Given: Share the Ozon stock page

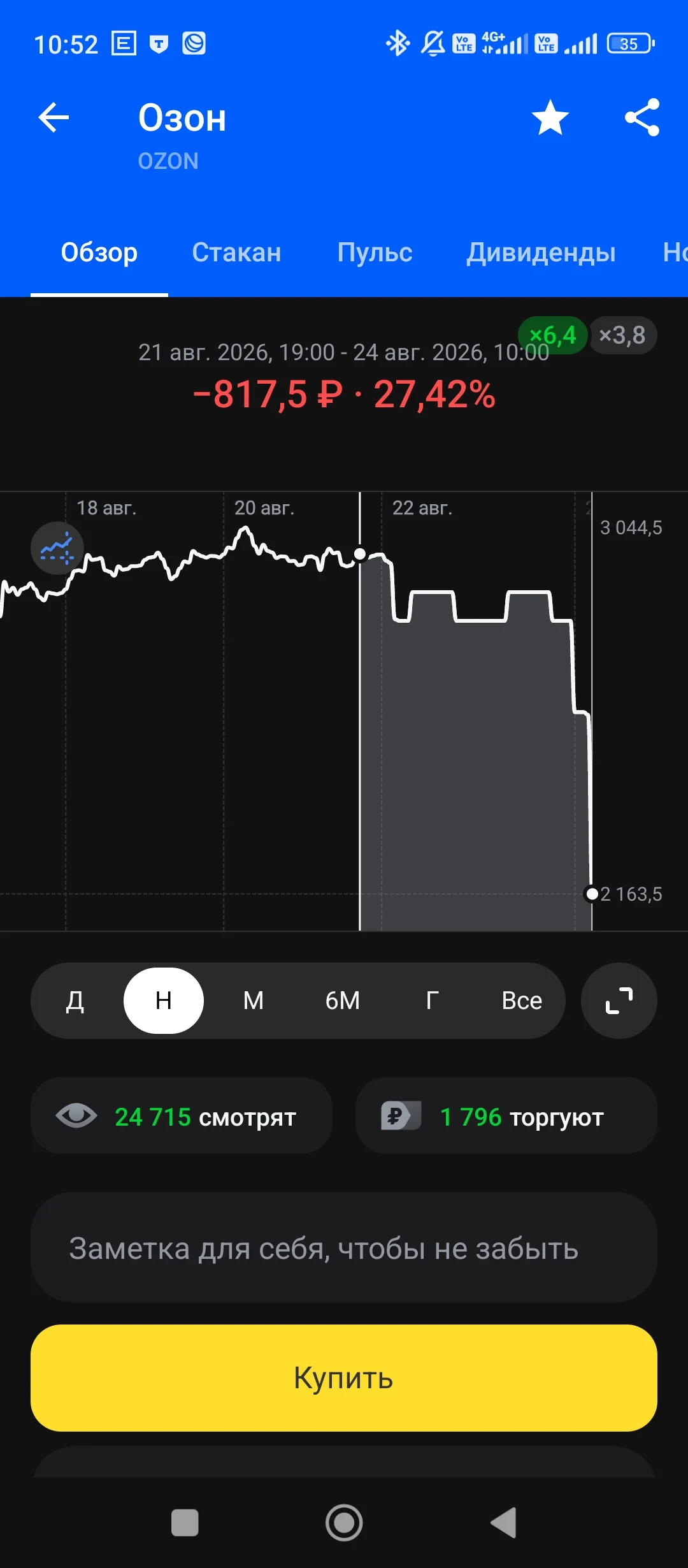Looking at the screenshot, I should click(x=642, y=117).
